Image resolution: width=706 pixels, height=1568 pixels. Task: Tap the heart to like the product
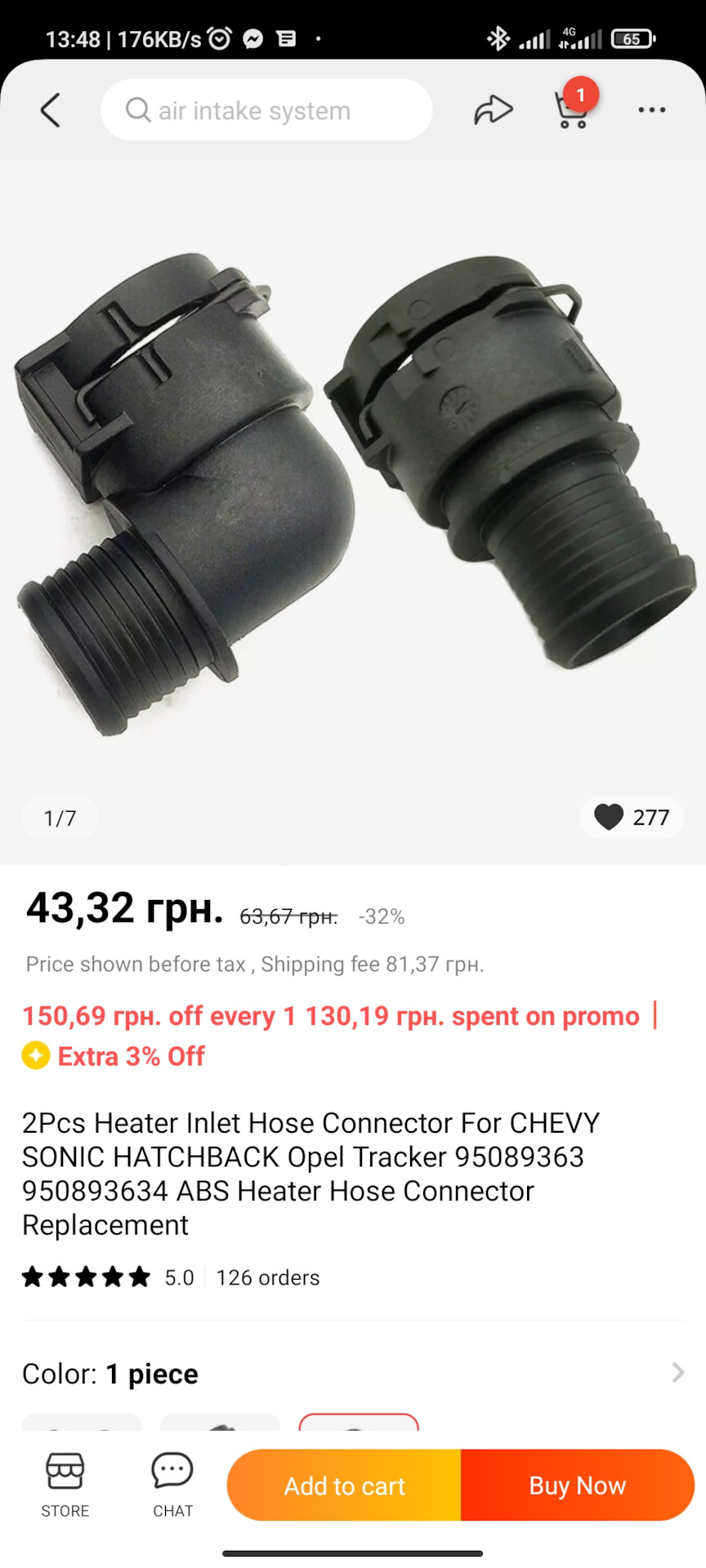[609, 817]
